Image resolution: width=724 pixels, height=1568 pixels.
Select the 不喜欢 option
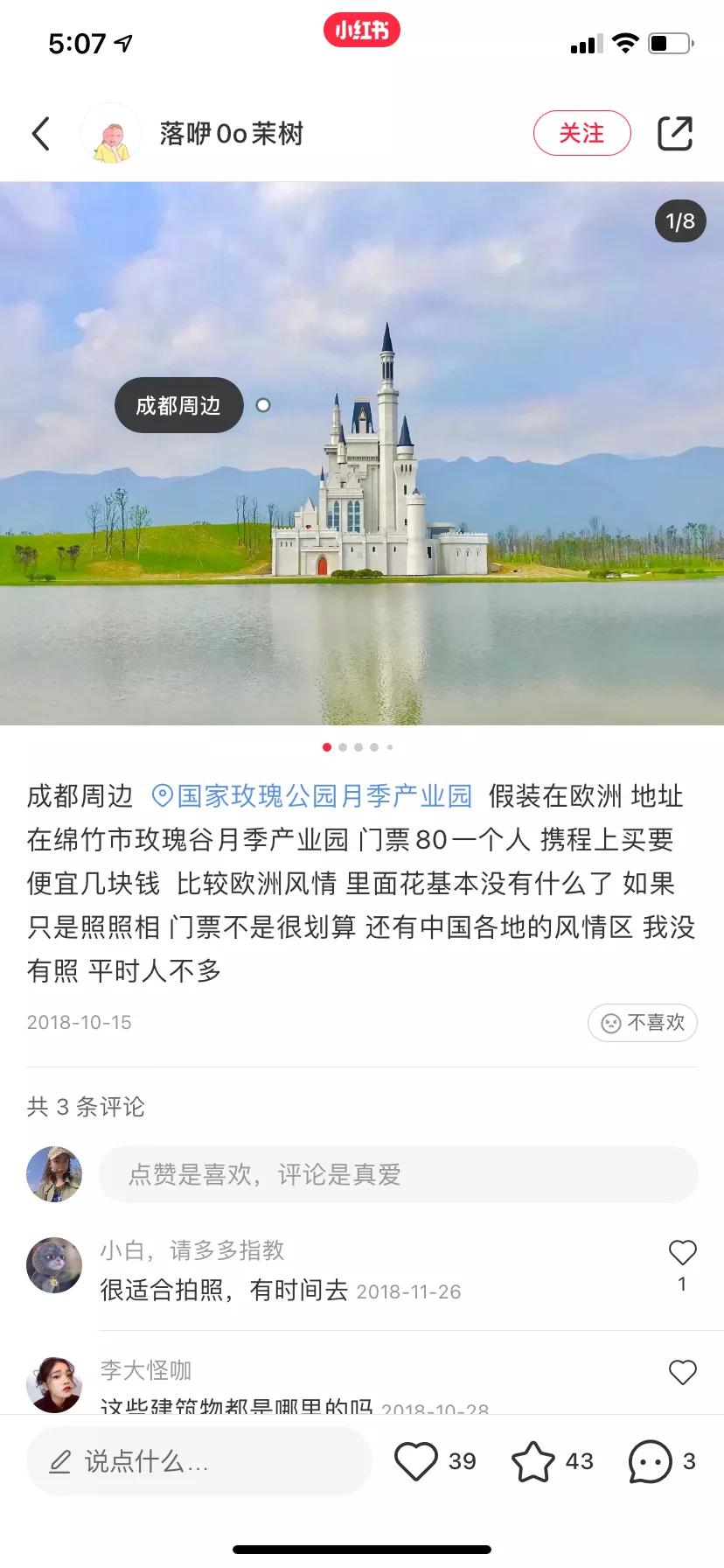642,1023
